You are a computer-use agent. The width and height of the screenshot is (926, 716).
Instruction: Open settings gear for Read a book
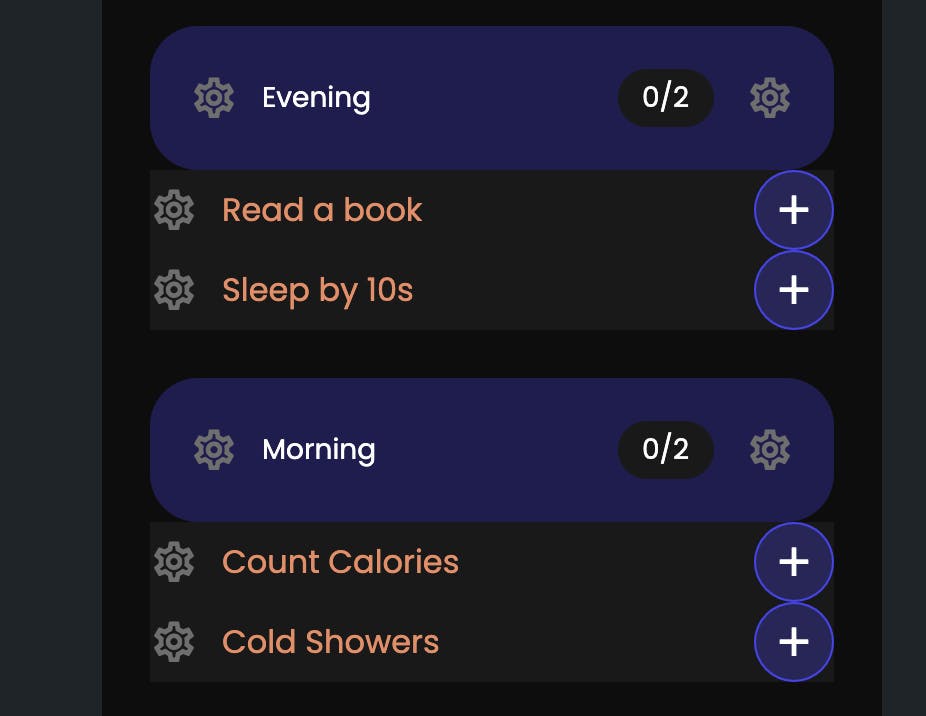[x=174, y=210]
